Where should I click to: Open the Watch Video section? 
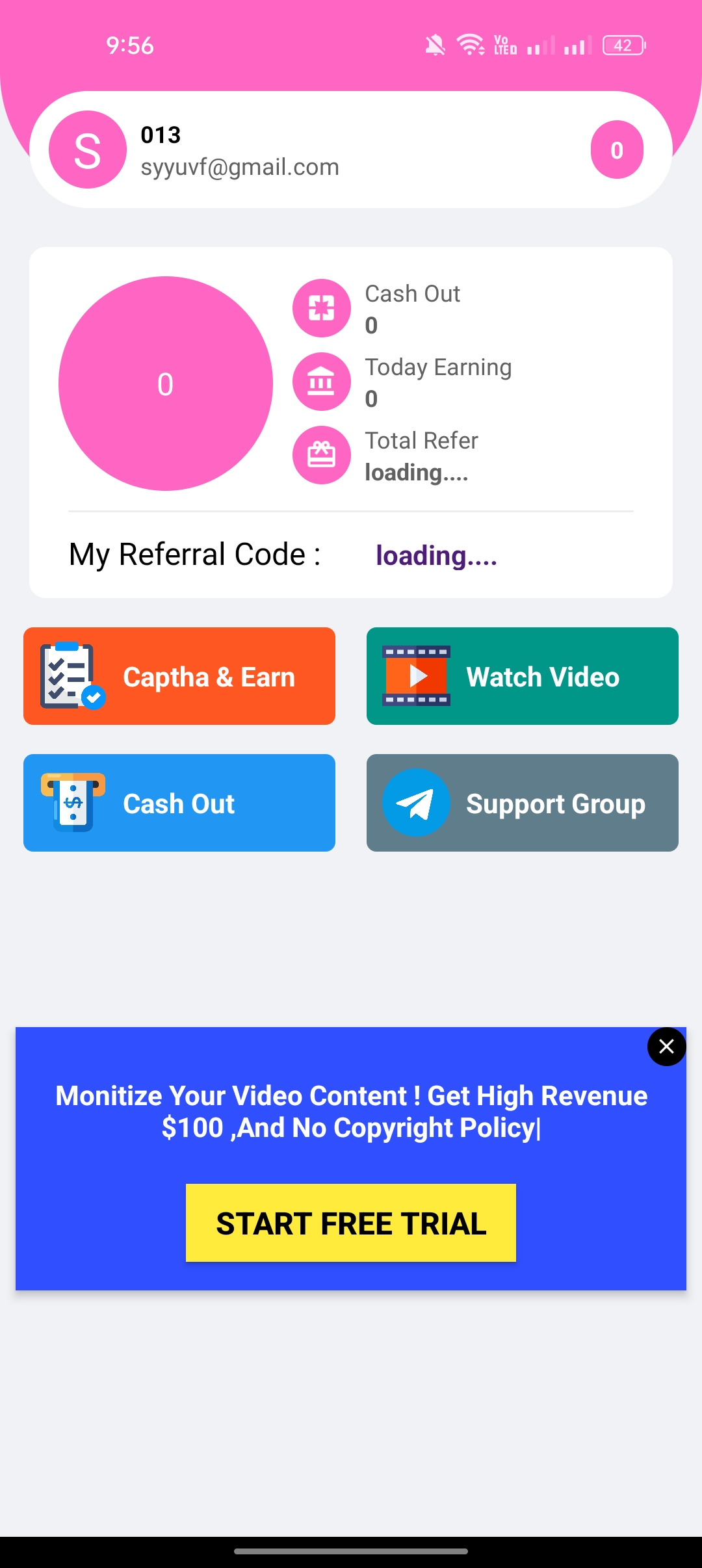coord(523,676)
